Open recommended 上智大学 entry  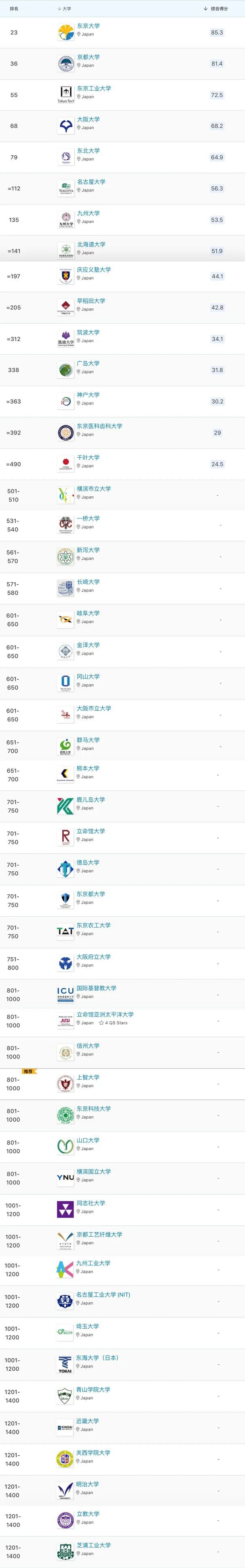88,1077
